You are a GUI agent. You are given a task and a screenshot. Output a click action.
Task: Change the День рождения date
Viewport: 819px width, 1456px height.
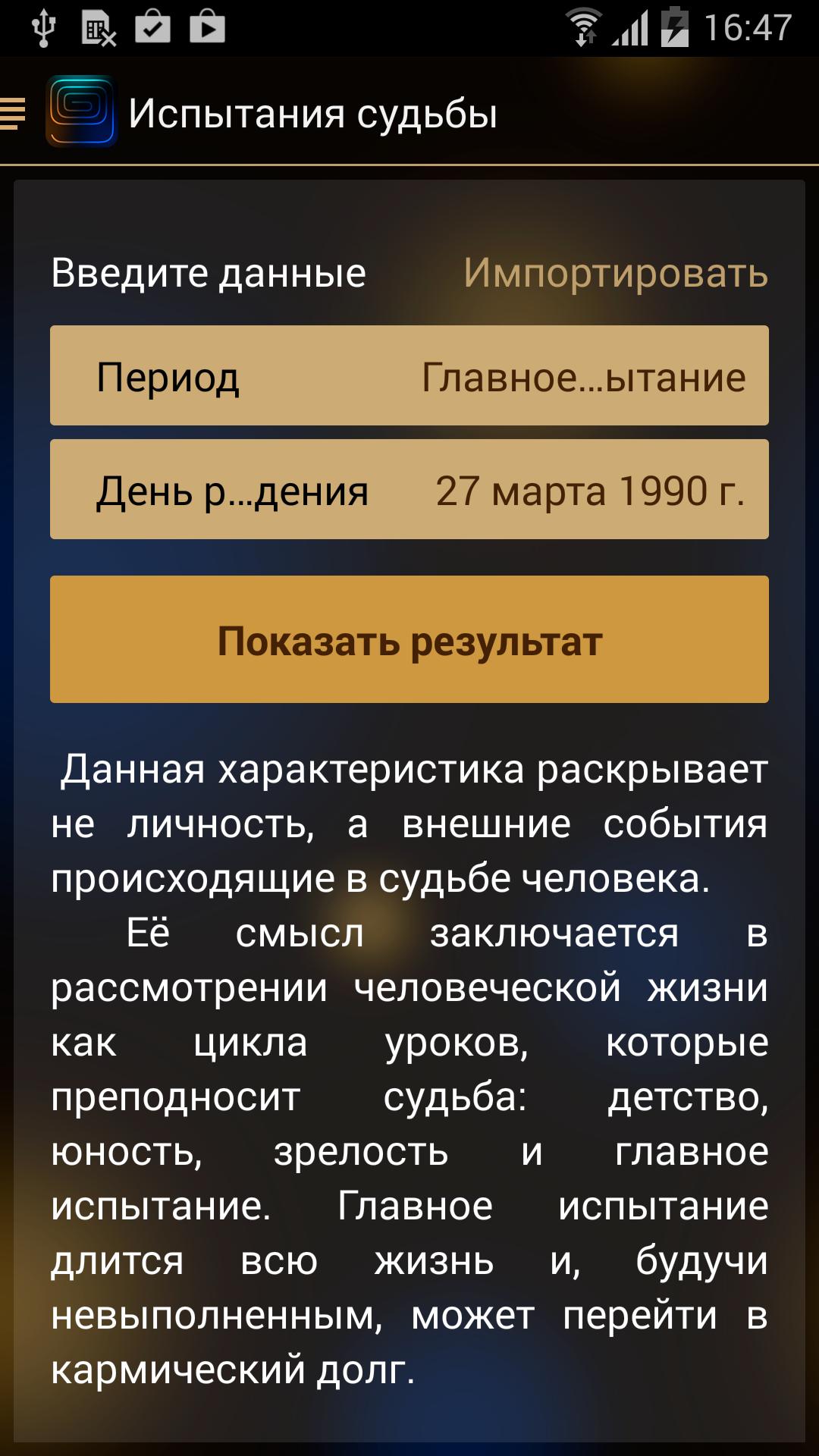click(409, 489)
